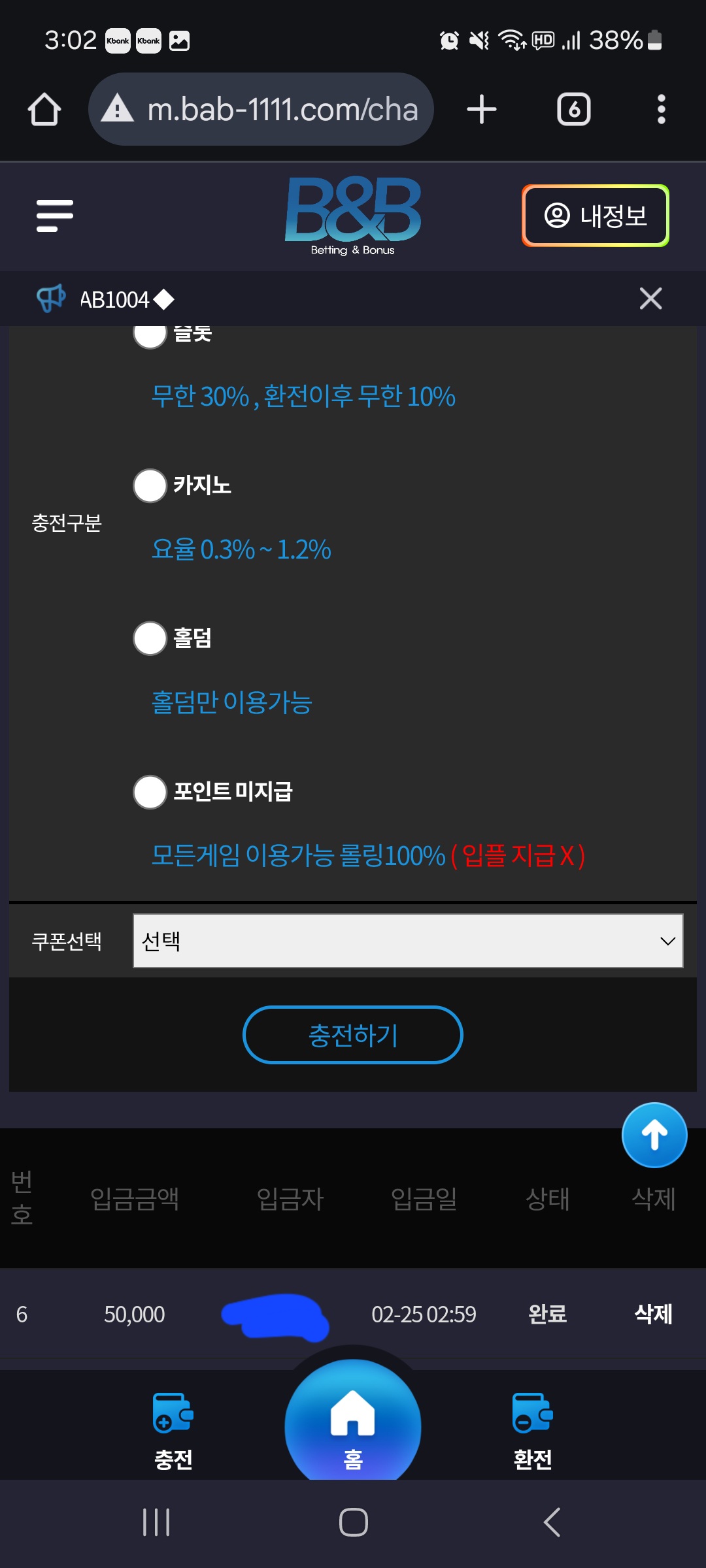Select the 홀덤 charge type
Image resolution: width=706 pixels, height=1568 pixels.
point(150,638)
